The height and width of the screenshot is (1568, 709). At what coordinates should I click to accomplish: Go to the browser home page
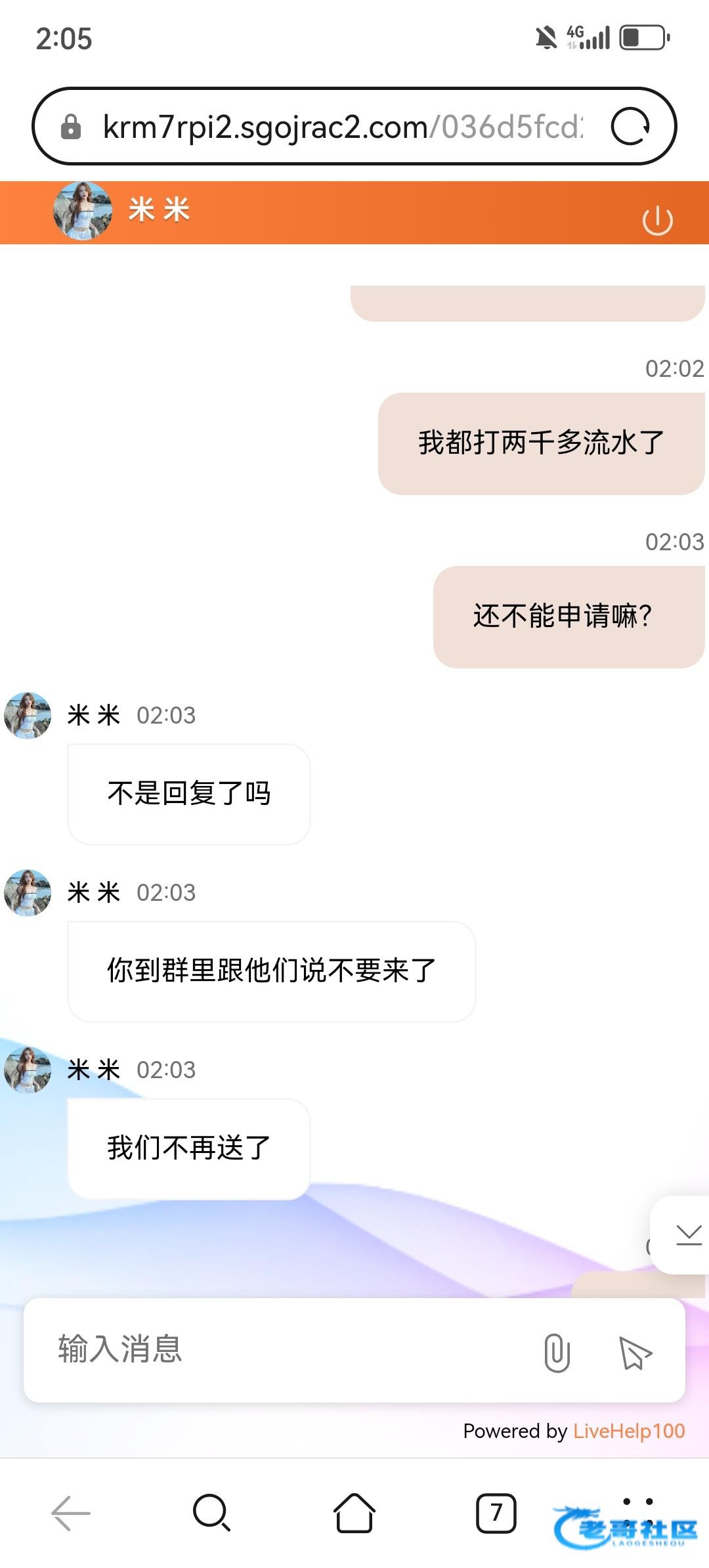coord(354,1513)
